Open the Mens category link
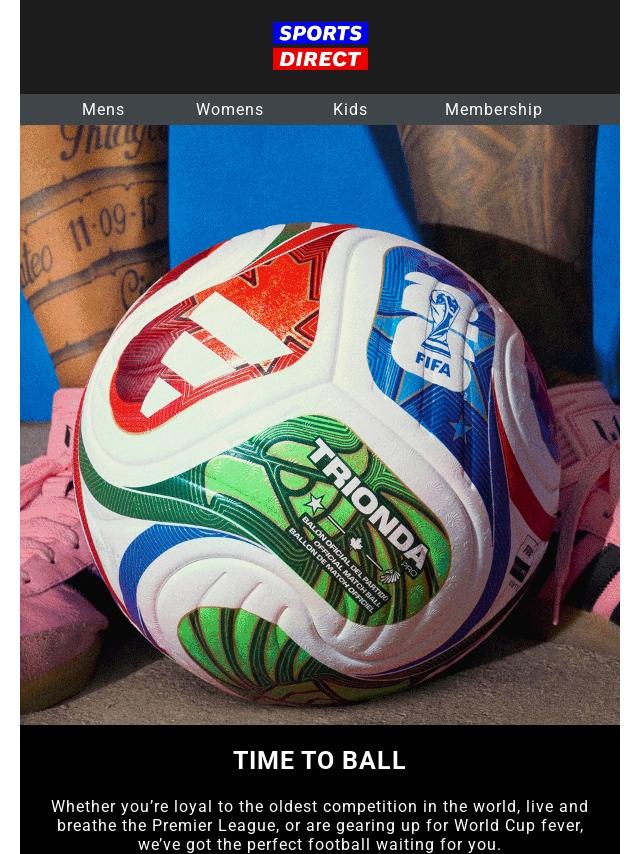 click(103, 110)
